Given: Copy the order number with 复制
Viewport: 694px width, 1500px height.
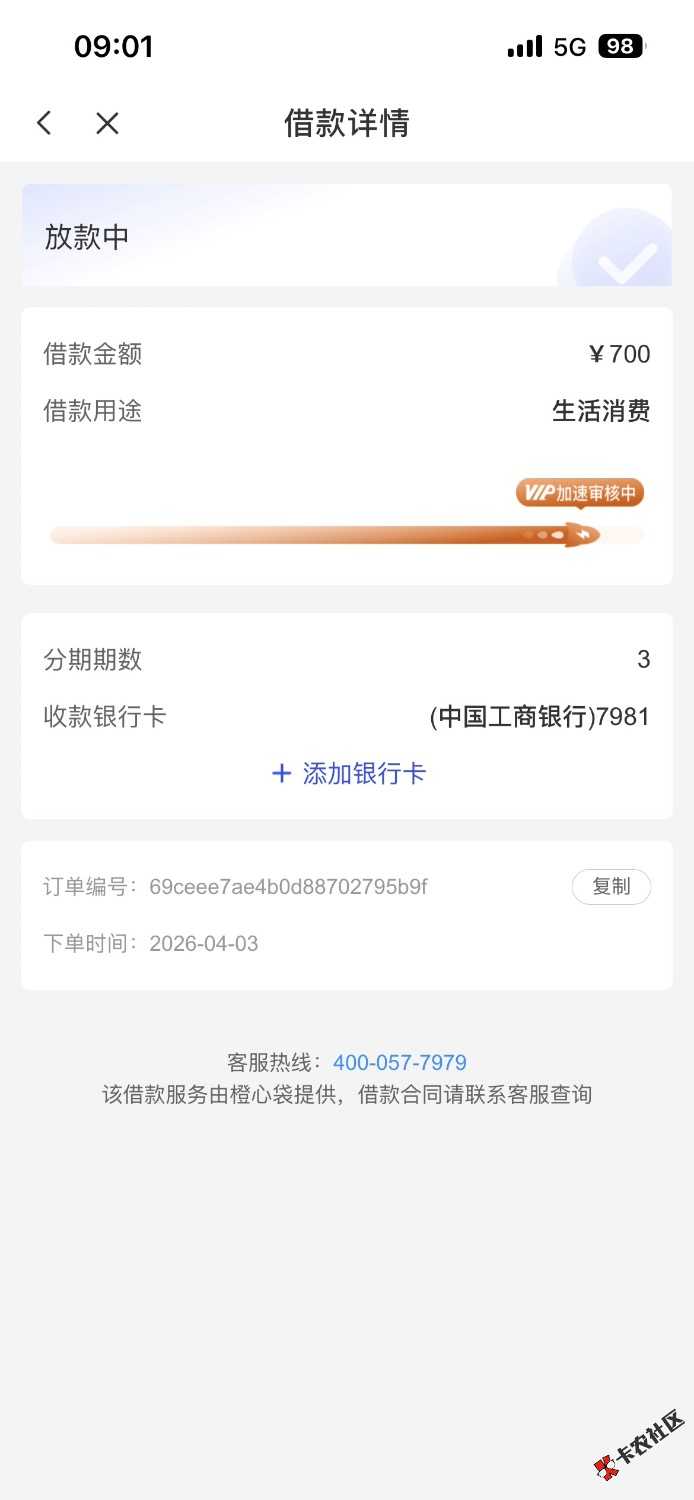Looking at the screenshot, I should (x=610, y=887).
